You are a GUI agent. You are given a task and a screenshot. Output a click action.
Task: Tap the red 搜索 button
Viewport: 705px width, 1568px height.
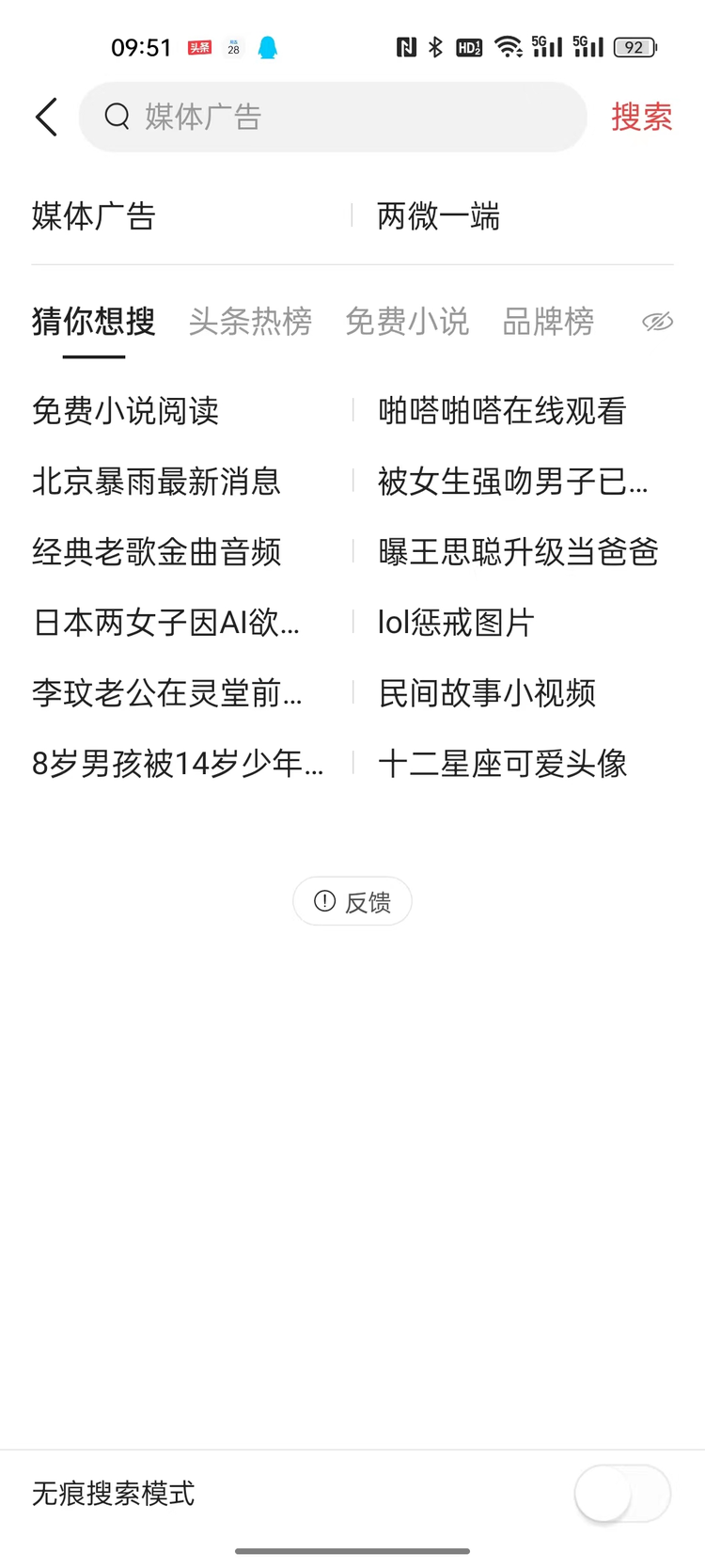pos(641,117)
